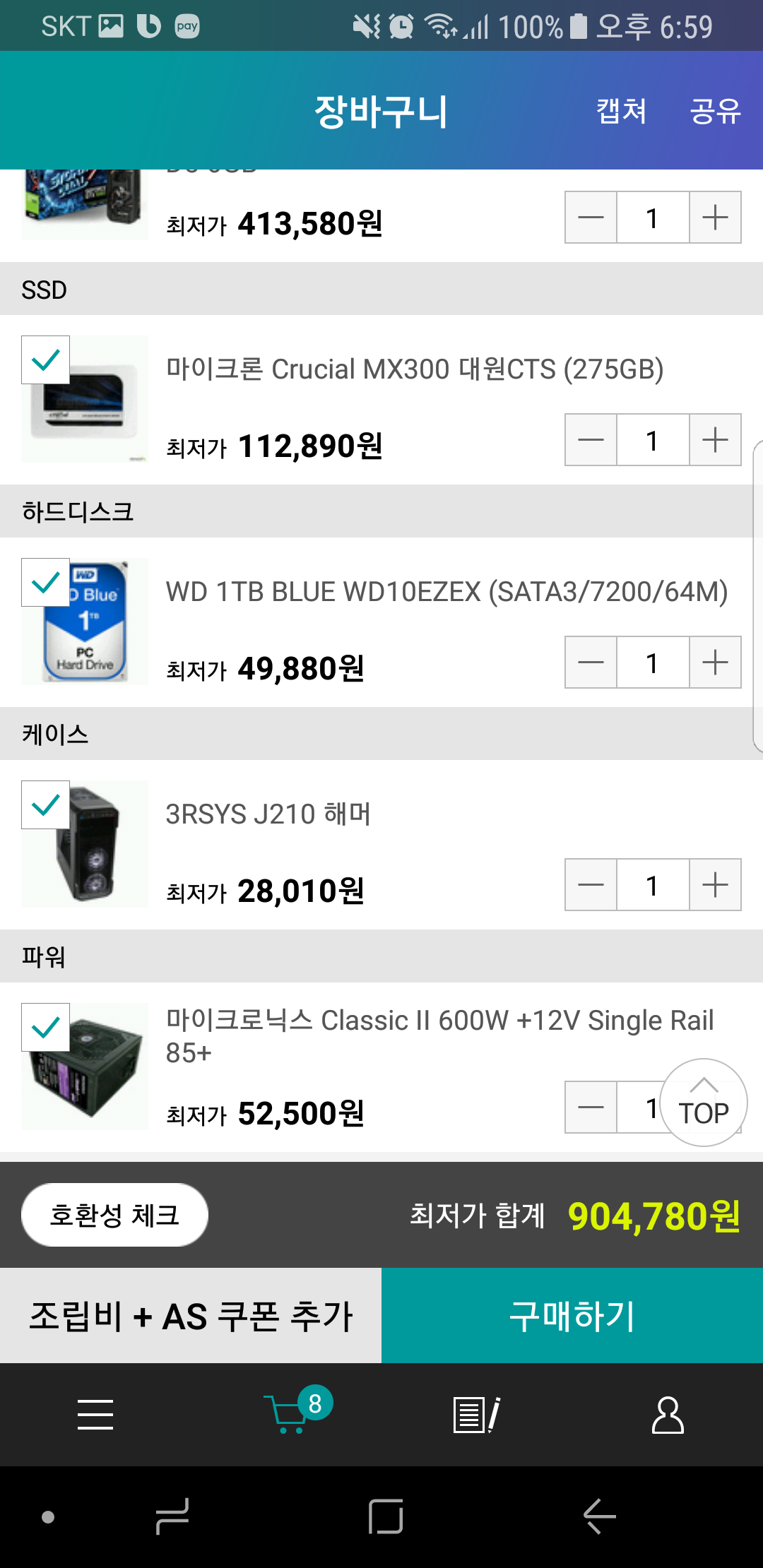Decrease quantity of Crucial MX300 SSD
Image resolution: width=763 pixels, height=1568 pixels.
pos(591,440)
